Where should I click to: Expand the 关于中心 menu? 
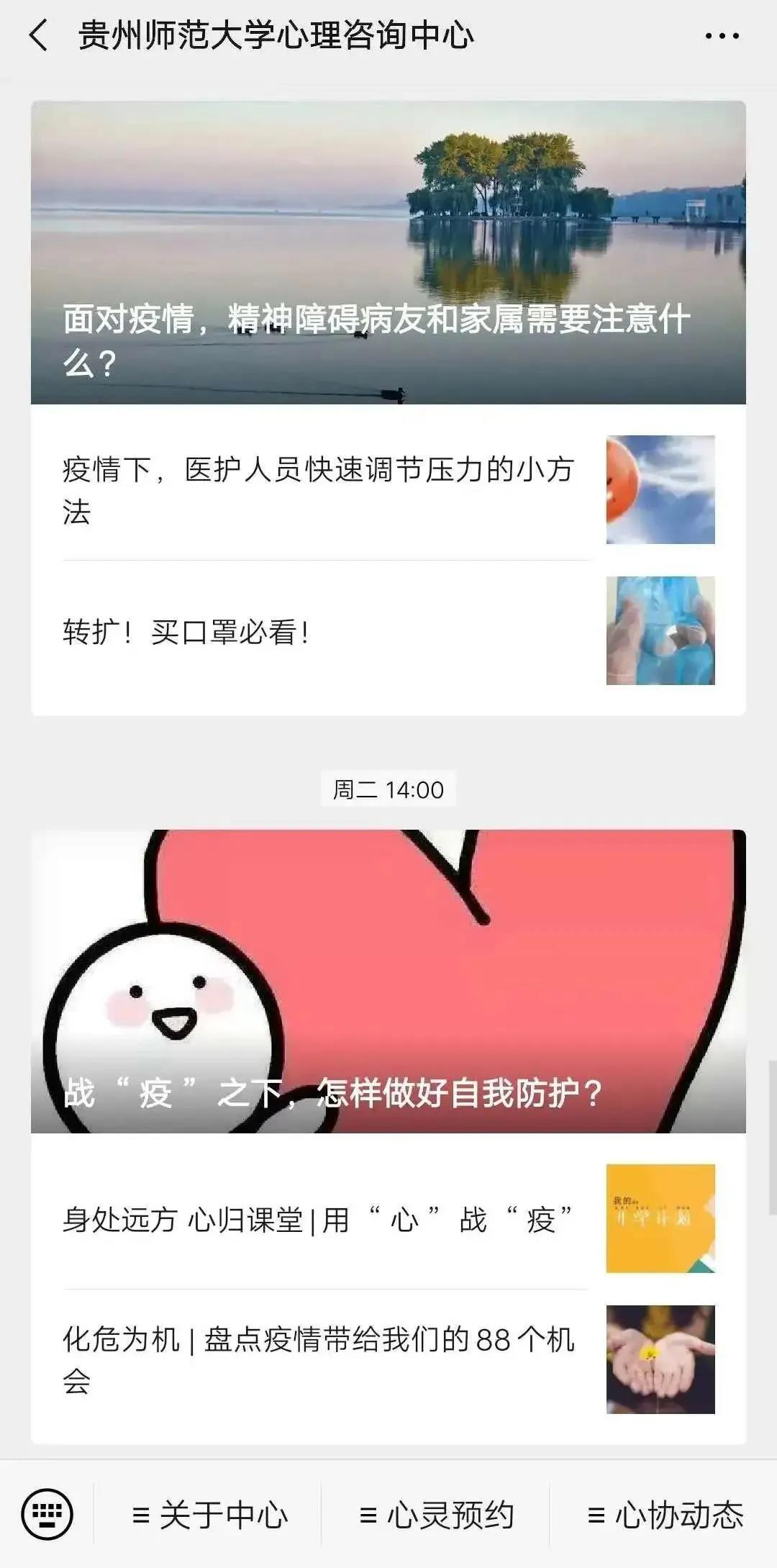(x=209, y=1515)
